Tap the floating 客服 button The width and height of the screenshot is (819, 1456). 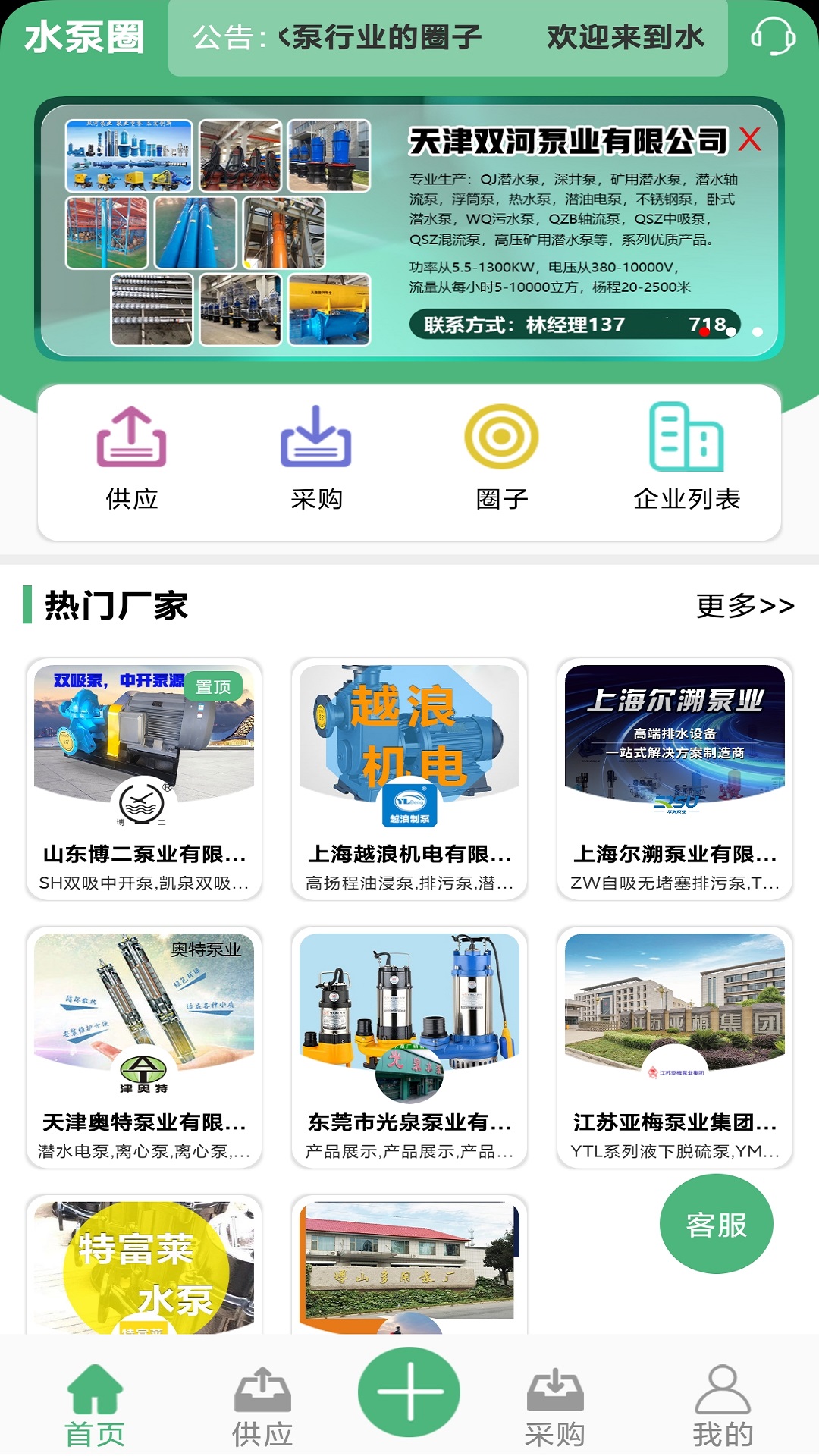716,1224
